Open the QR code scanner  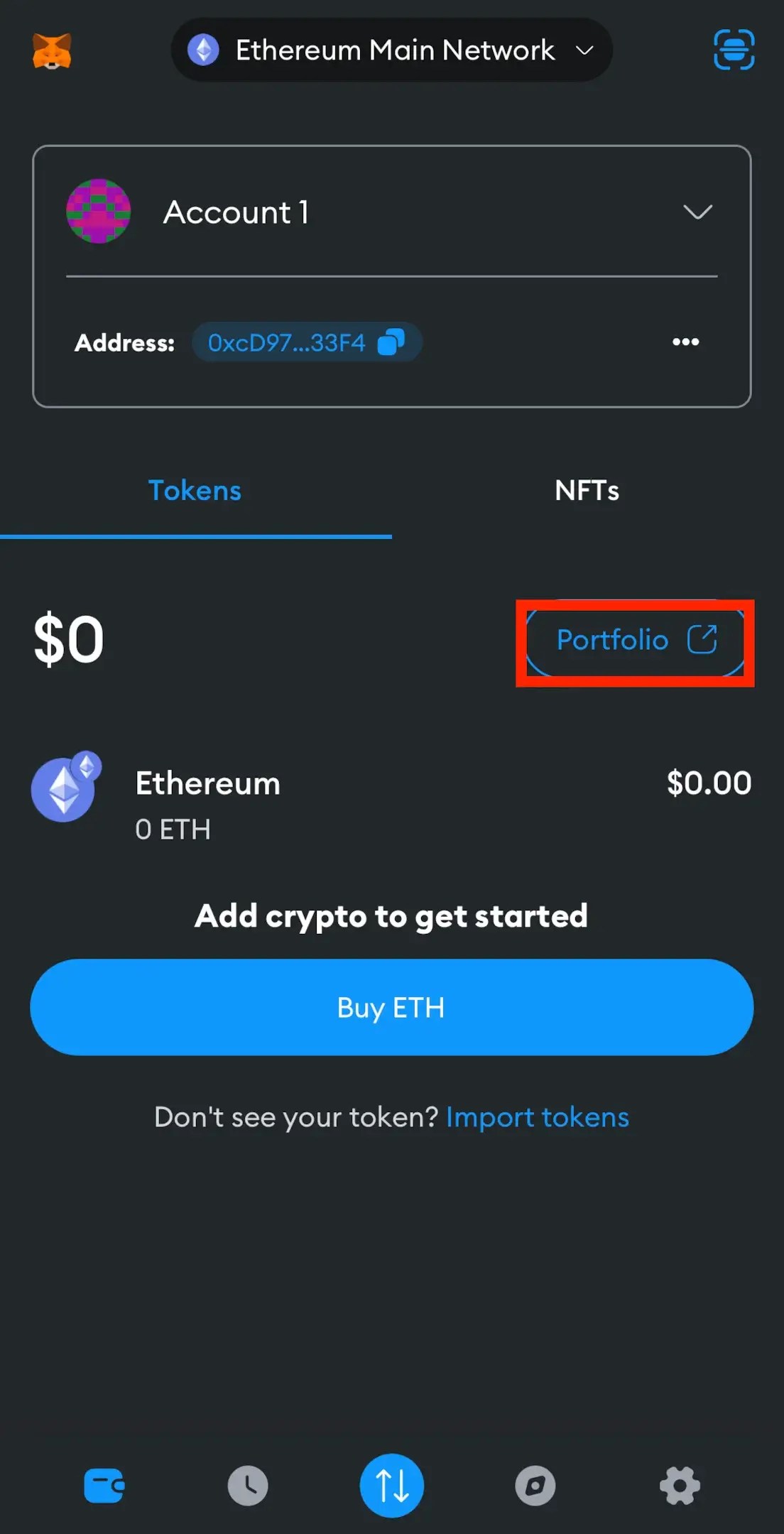coord(734,50)
